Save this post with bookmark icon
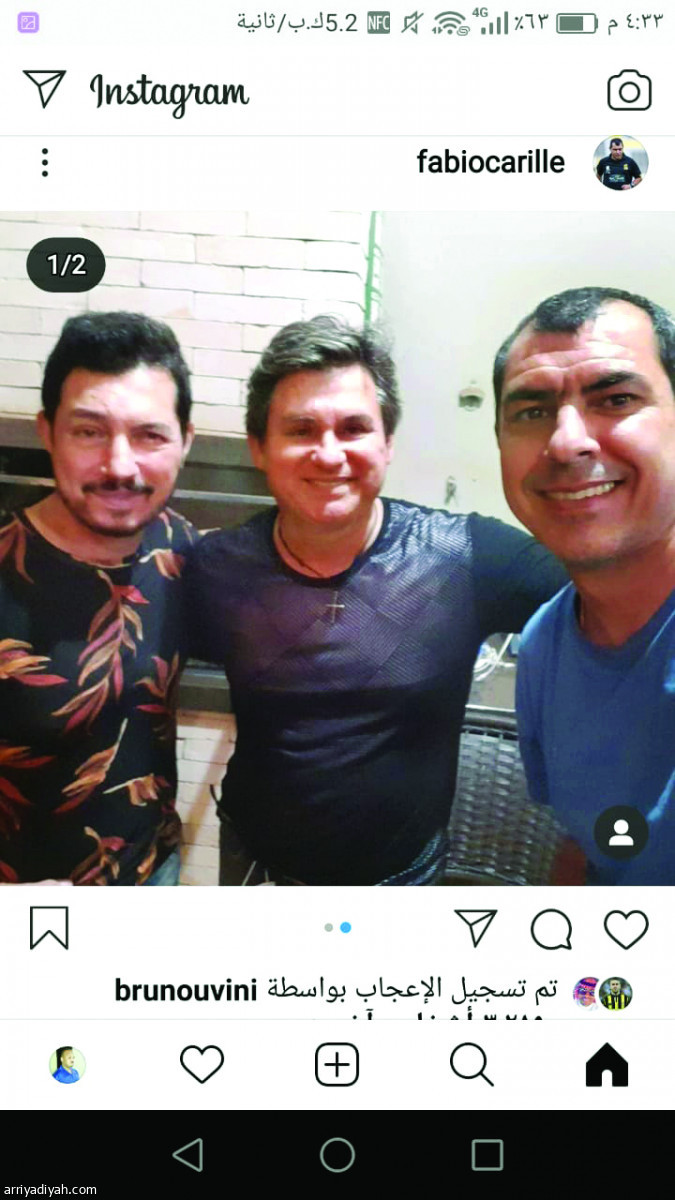Viewport: 675px width, 1200px height. [x=49, y=928]
